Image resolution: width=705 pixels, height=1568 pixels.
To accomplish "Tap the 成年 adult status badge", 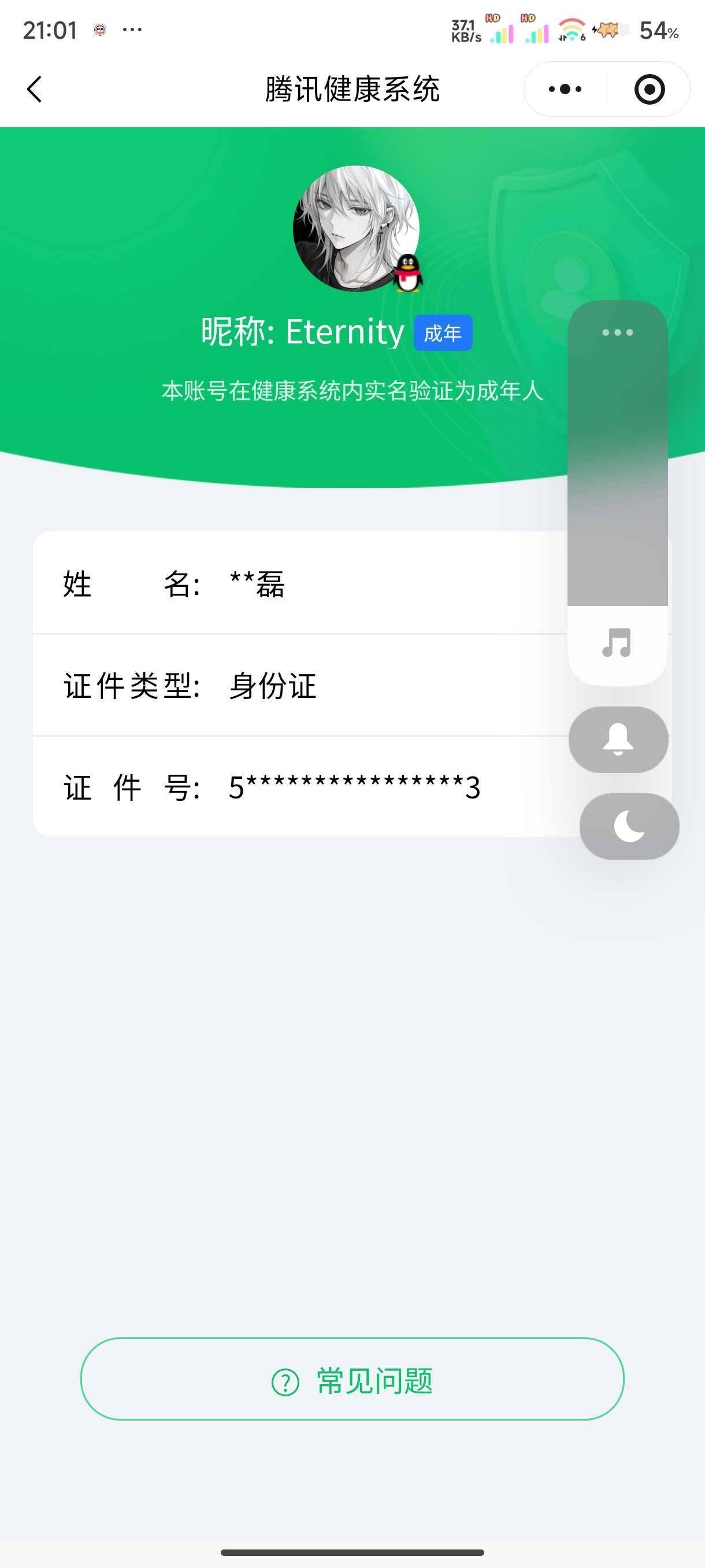I will 441,332.
